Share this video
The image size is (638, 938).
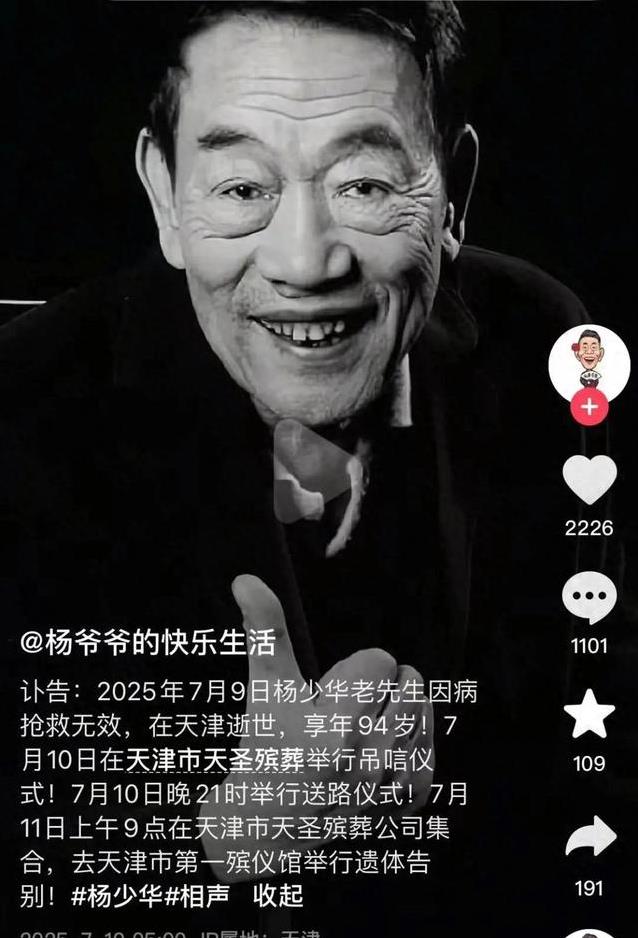(590, 838)
